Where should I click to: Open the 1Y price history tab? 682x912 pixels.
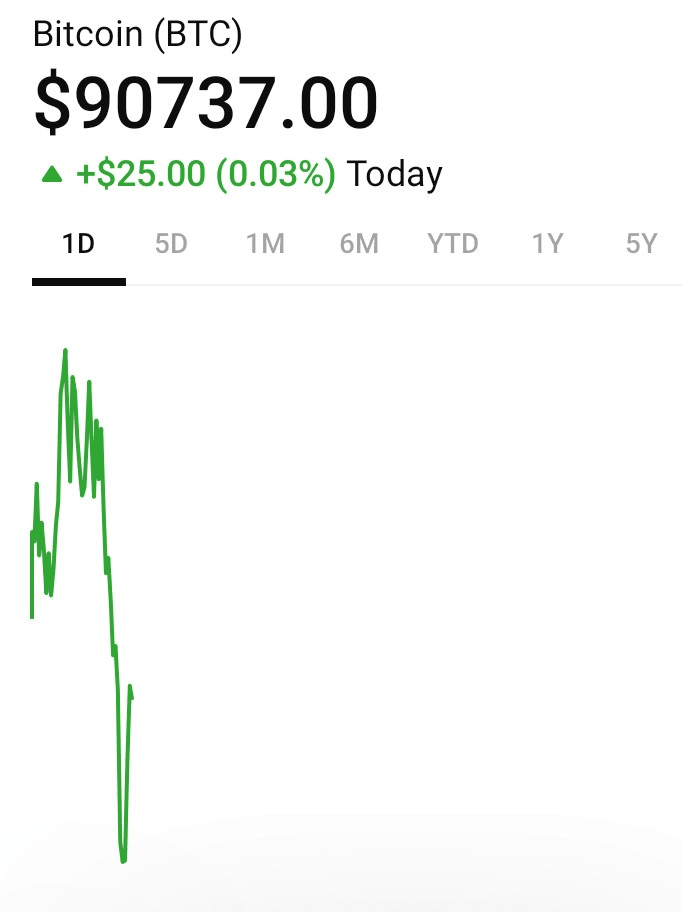click(547, 244)
